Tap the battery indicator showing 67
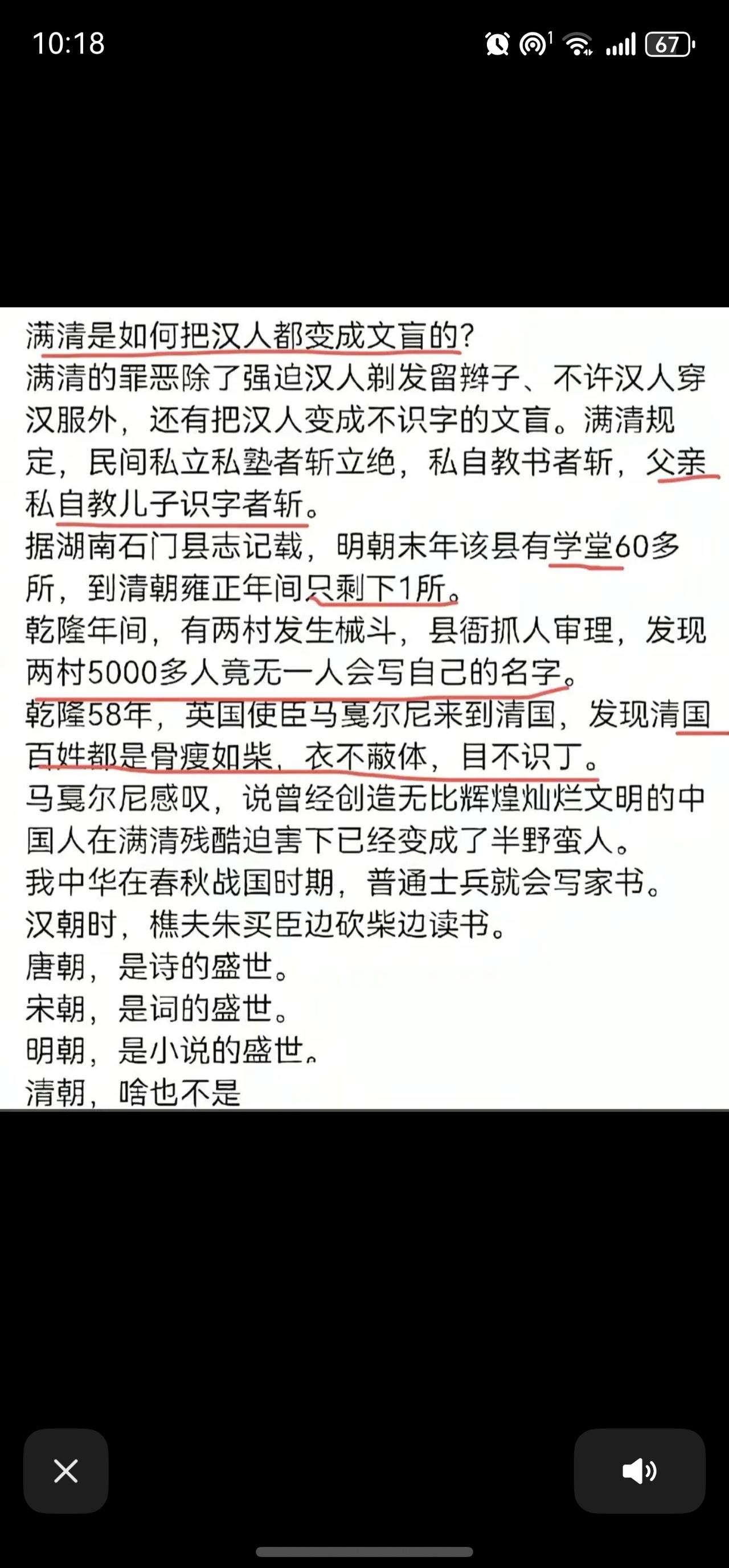This screenshot has width=729, height=1568. point(667,44)
